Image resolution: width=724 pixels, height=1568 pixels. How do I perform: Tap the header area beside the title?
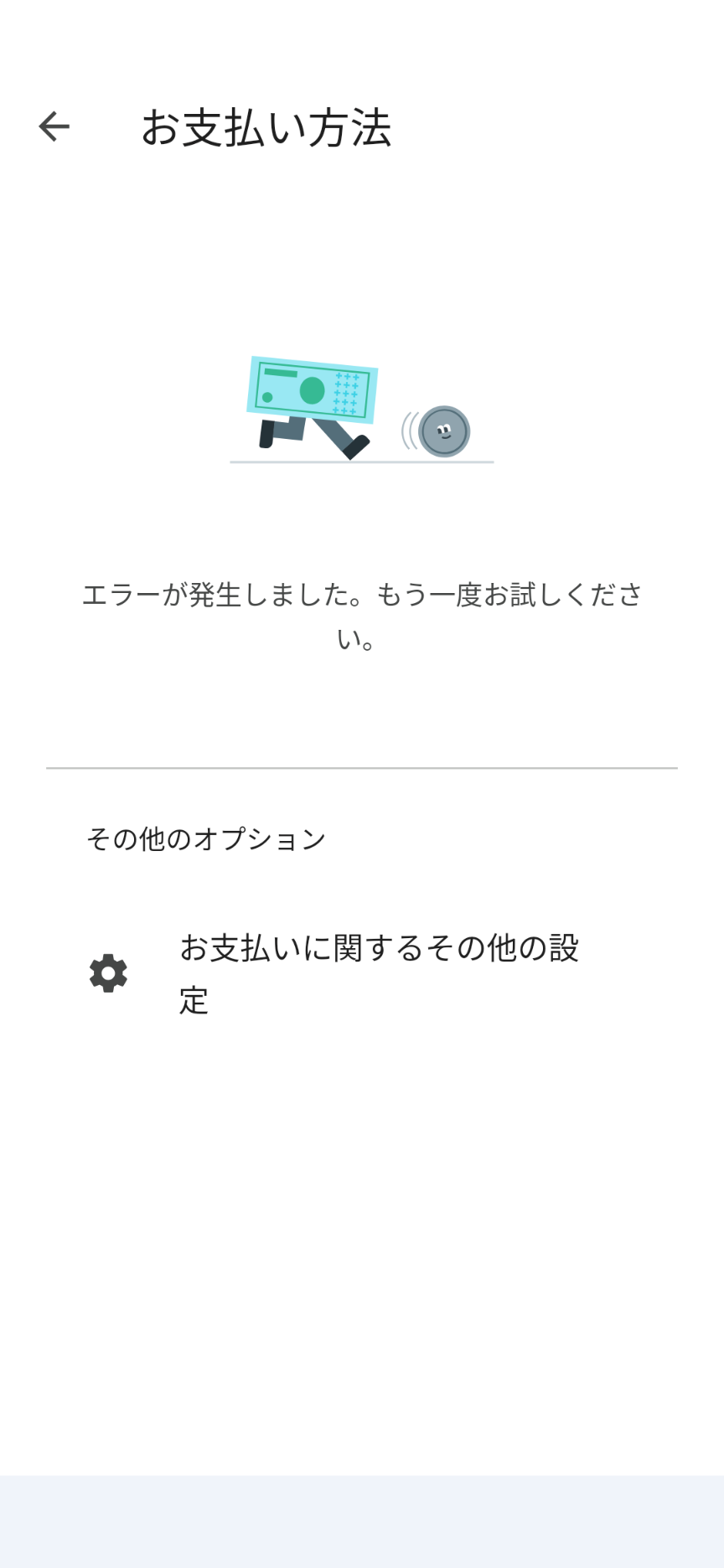tap(545, 127)
